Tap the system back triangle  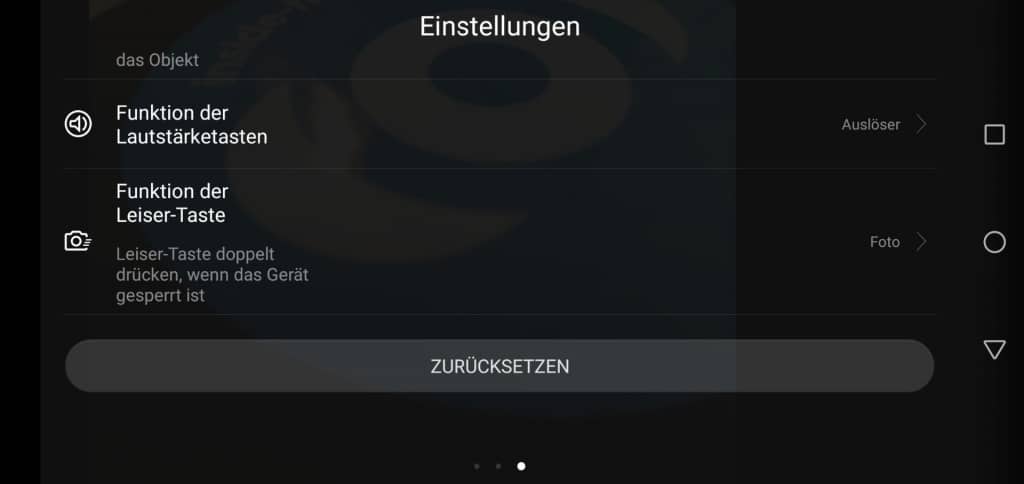click(x=994, y=349)
